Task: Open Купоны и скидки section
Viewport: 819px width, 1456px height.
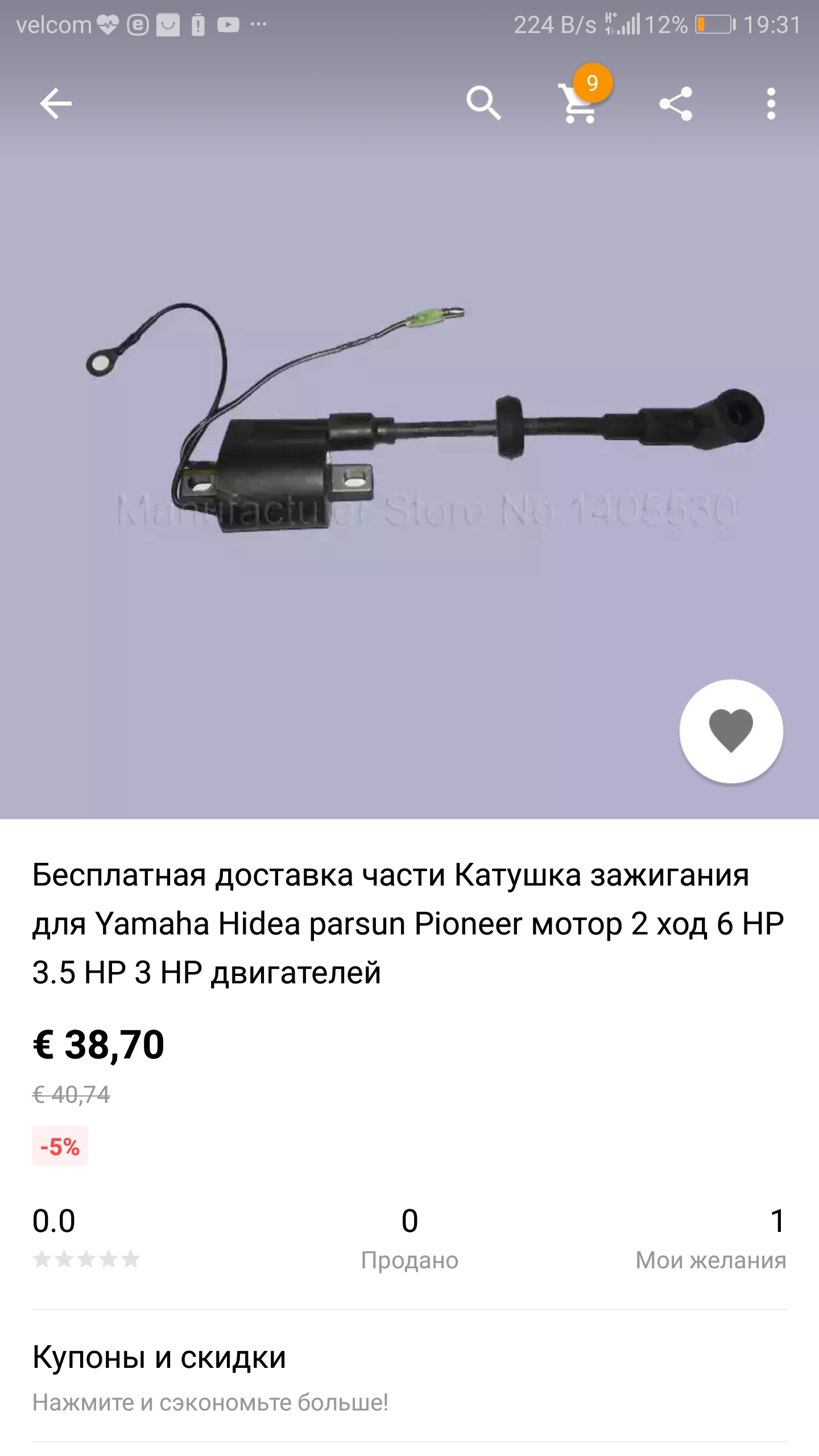Action: click(409, 1376)
